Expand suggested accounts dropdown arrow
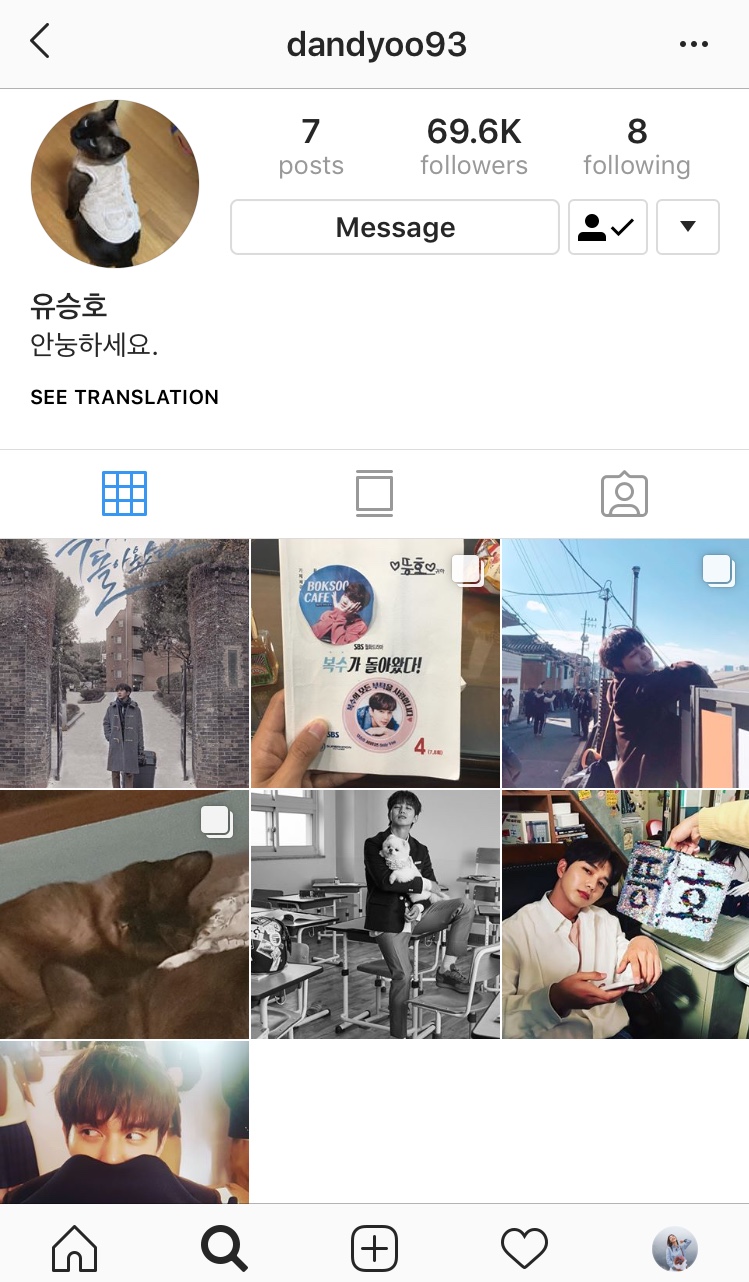This screenshot has height=1282, width=749. coord(687,228)
